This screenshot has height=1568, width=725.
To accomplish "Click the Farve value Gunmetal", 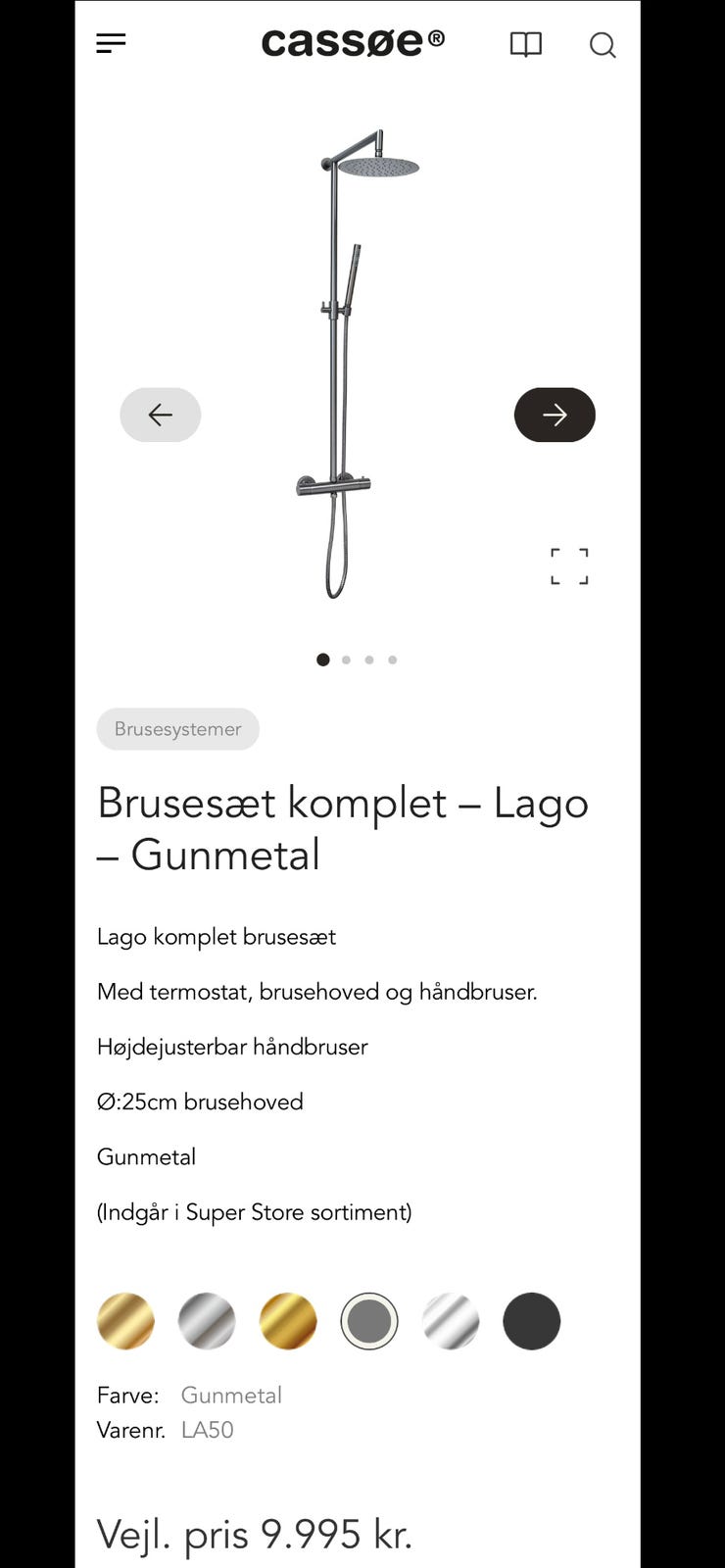I will [x=231, y=1395].
